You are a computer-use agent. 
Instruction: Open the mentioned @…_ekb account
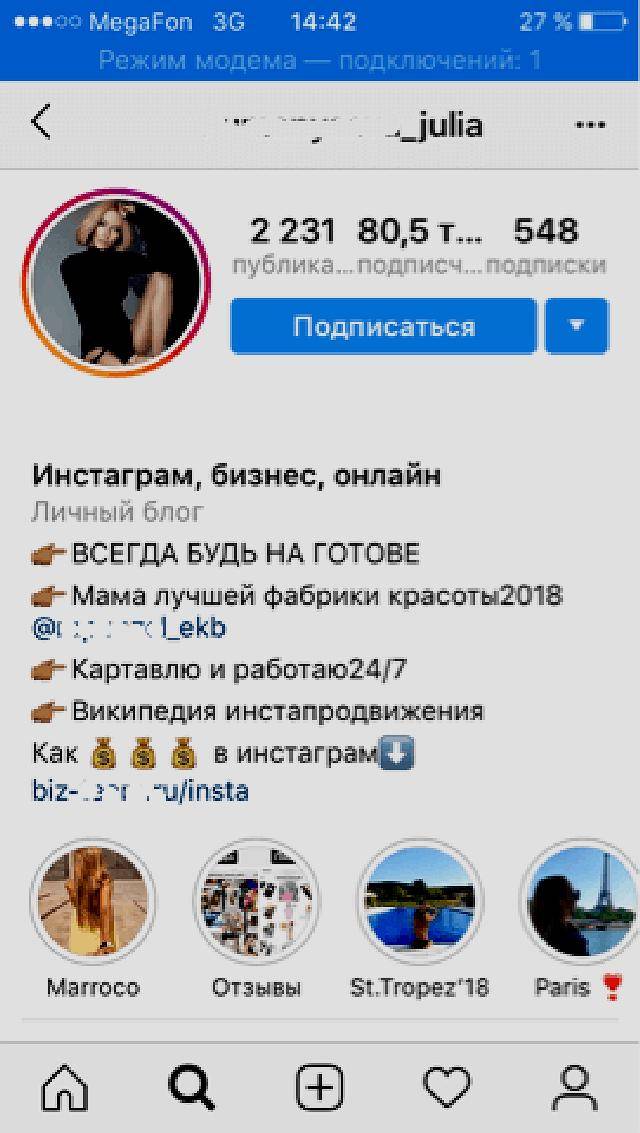point(130,628)
